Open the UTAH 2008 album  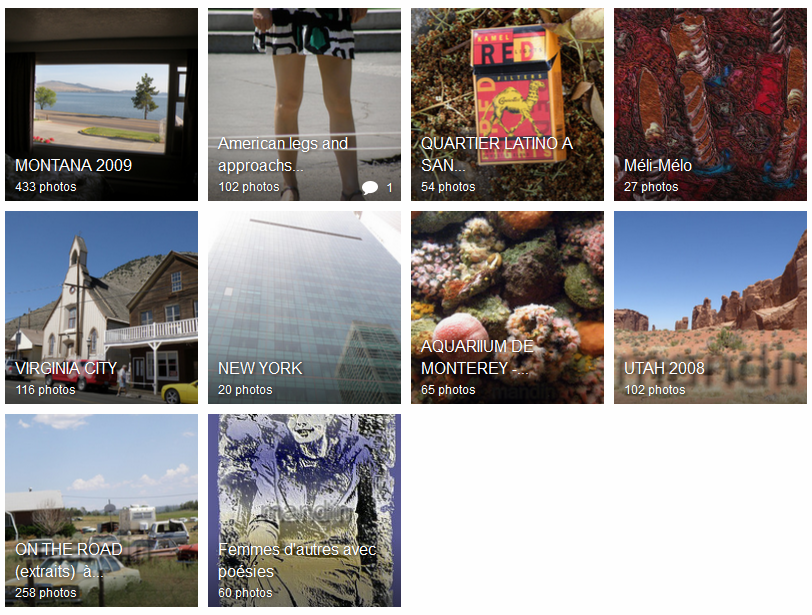click(710, 307)
